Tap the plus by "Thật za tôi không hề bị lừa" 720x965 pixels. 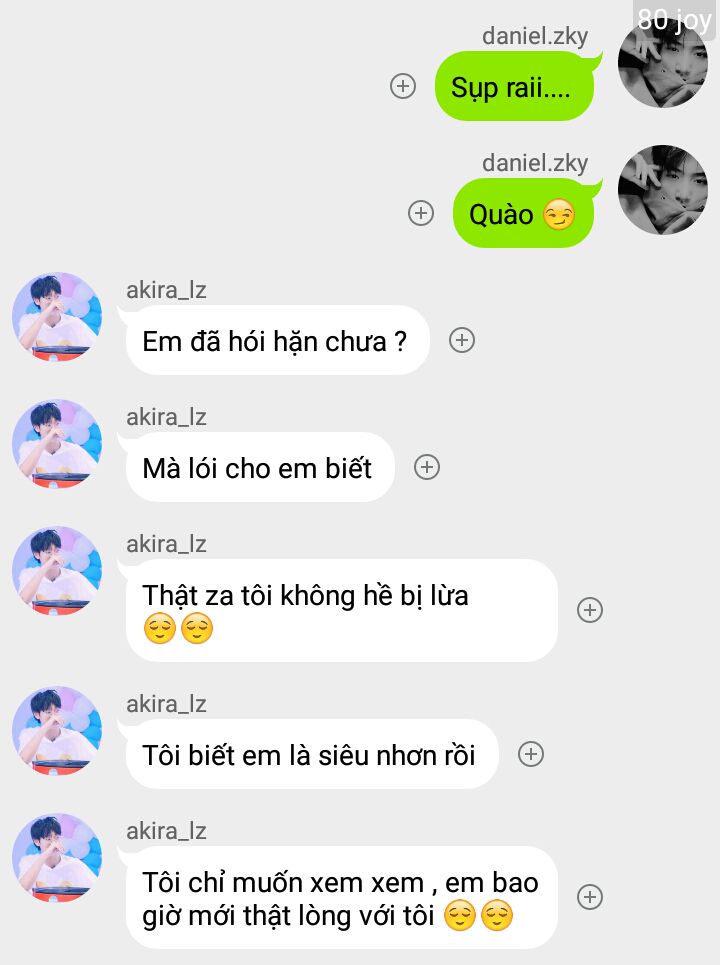(x=590, y=610)
